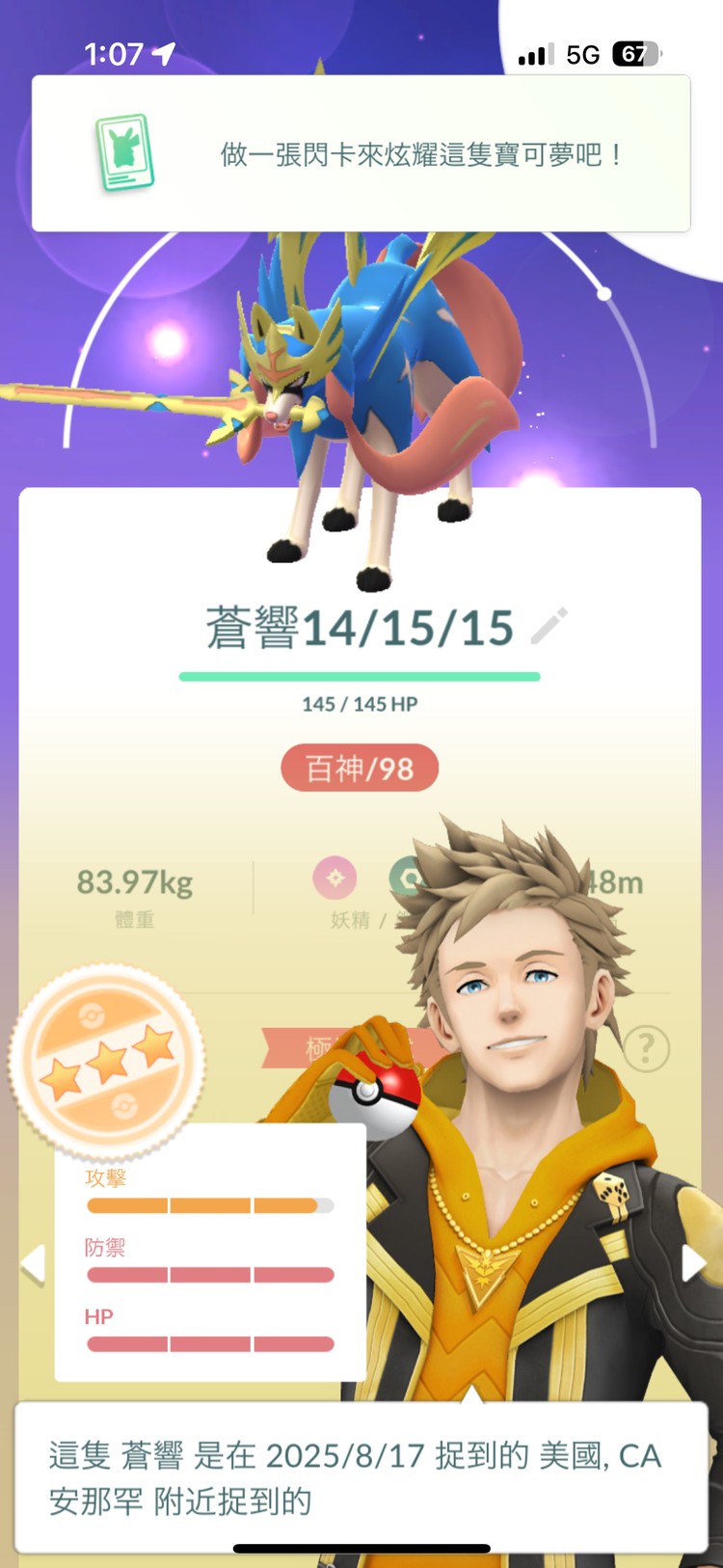Go to the previous Pokémon with the left arrow
The height and width of the screenshot is (1568, 723).
pyautogui.click(x=33, y=1263)
